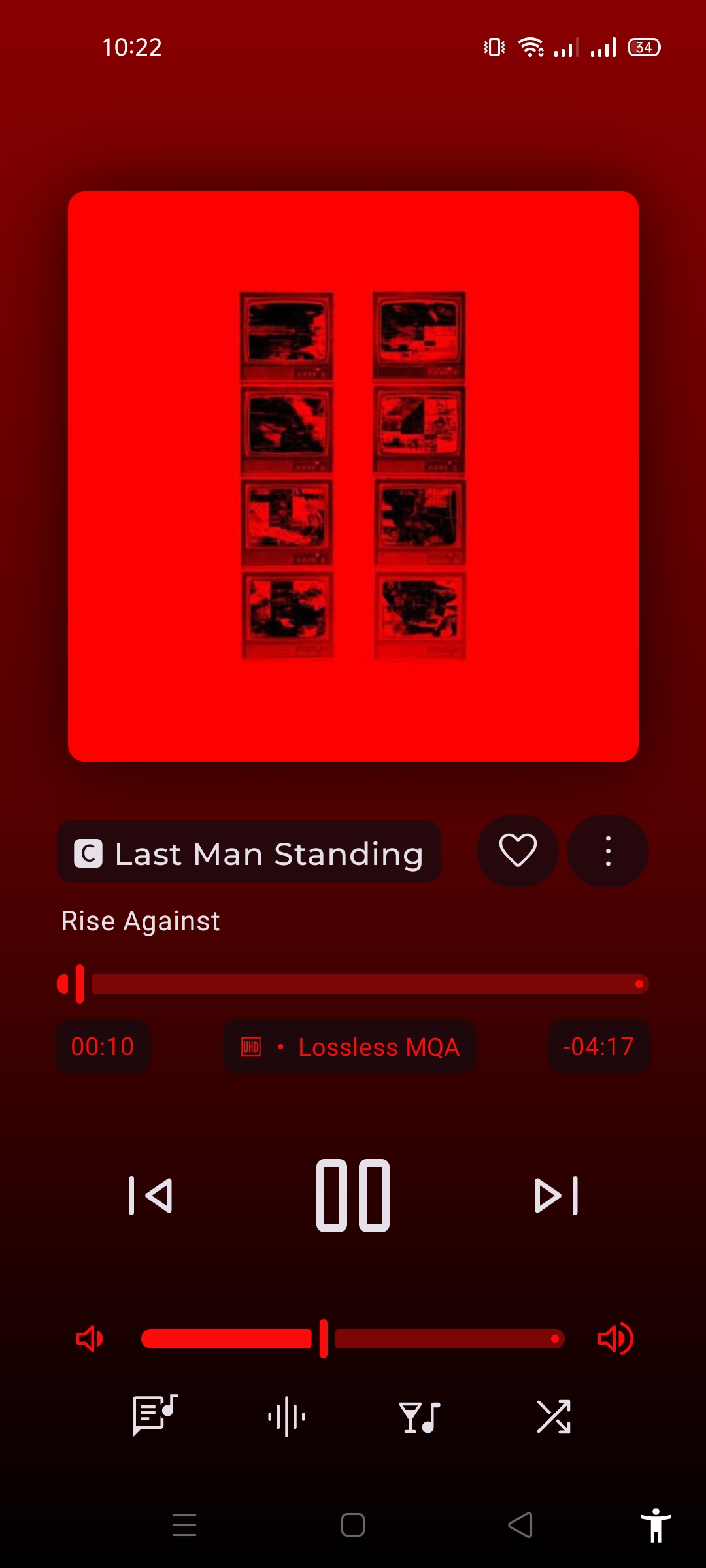Tap the system back button
This screenshot has width=706, height=1568.
coord(520,1526)
